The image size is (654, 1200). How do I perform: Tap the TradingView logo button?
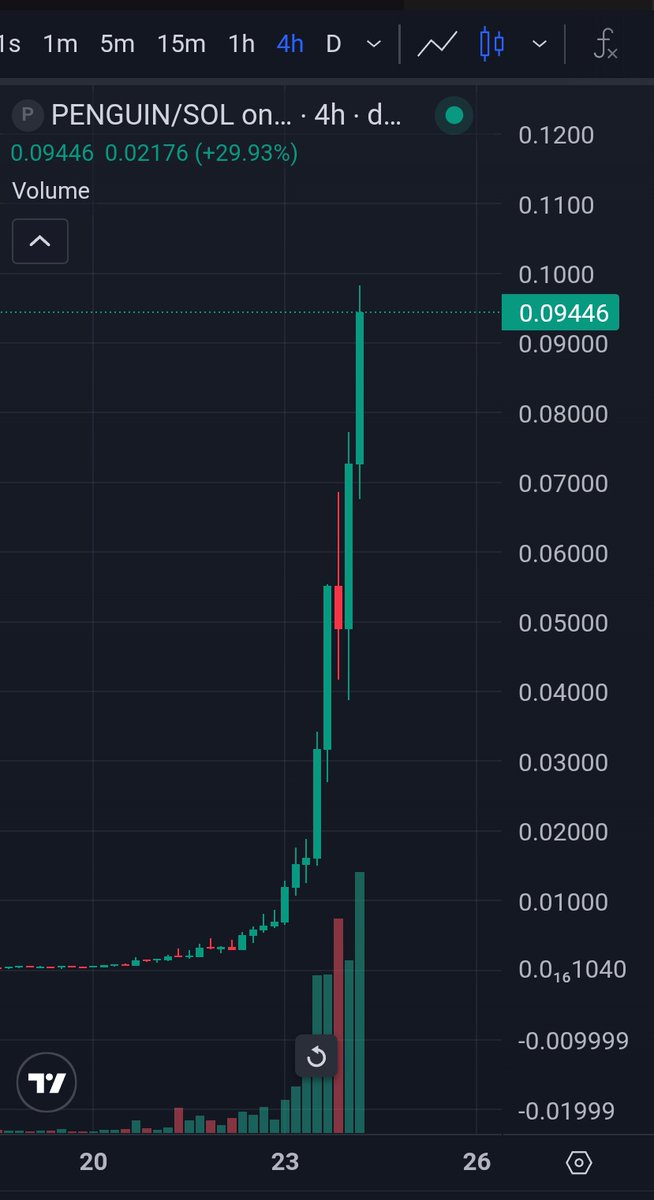tap(47, 1083)
